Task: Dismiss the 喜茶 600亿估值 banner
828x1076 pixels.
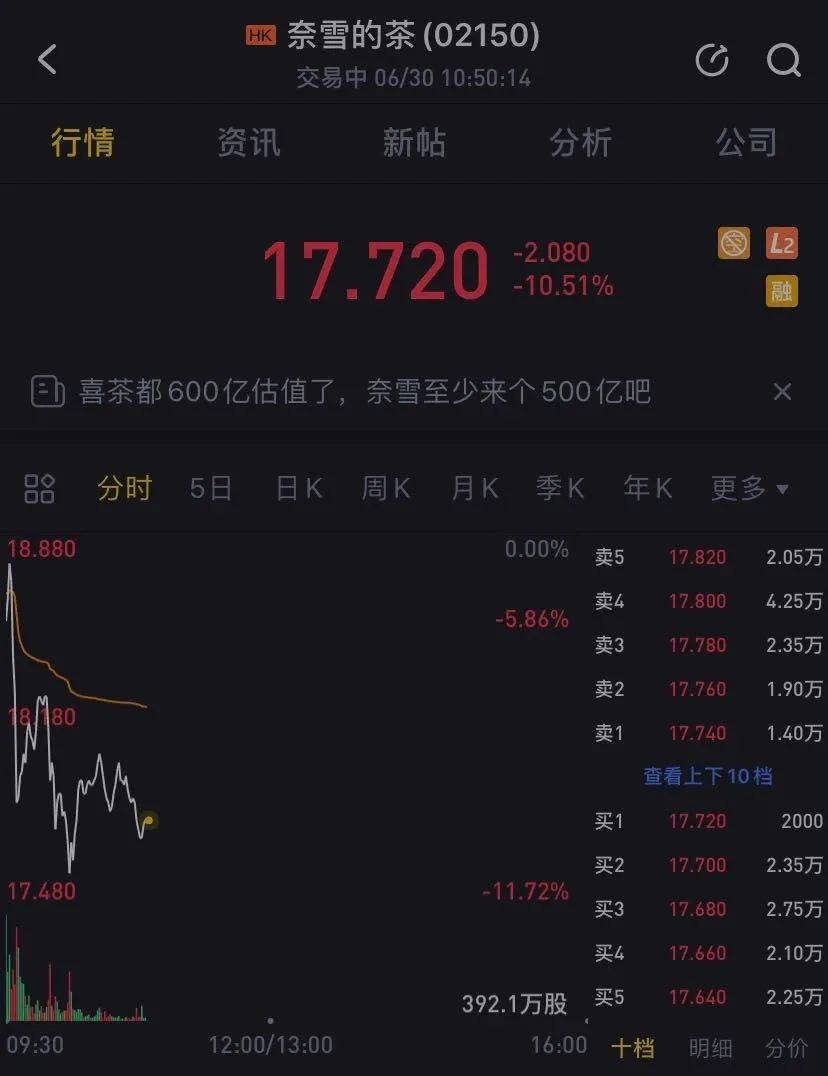Action: click(x=782, y=391)
